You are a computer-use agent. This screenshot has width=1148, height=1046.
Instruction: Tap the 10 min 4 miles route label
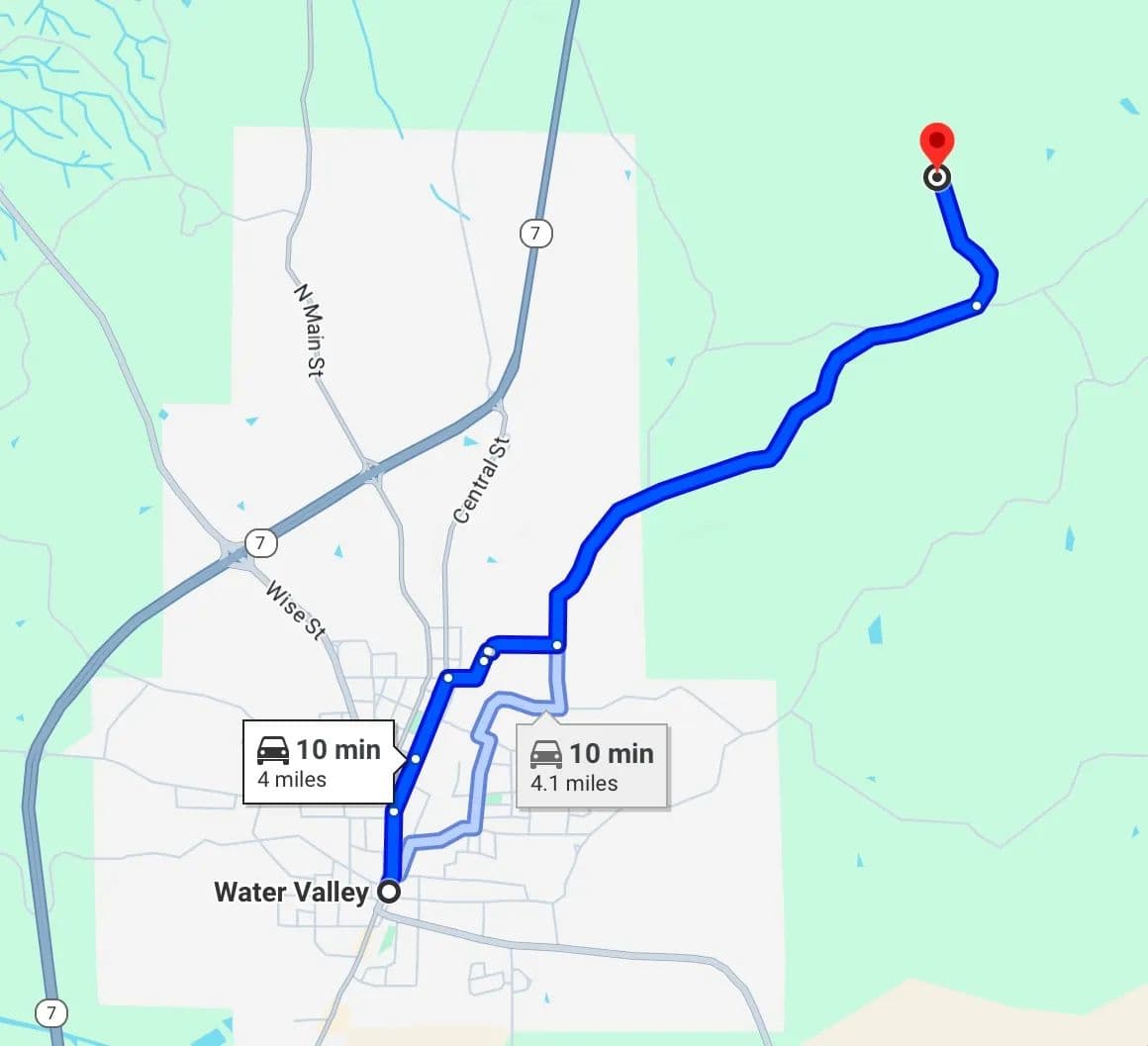click(319, 762)
